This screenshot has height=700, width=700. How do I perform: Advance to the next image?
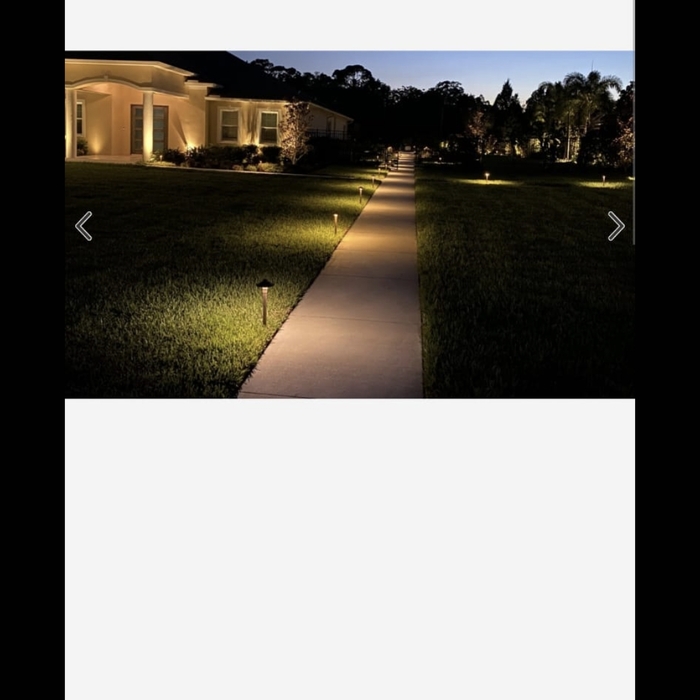[615, 226]
